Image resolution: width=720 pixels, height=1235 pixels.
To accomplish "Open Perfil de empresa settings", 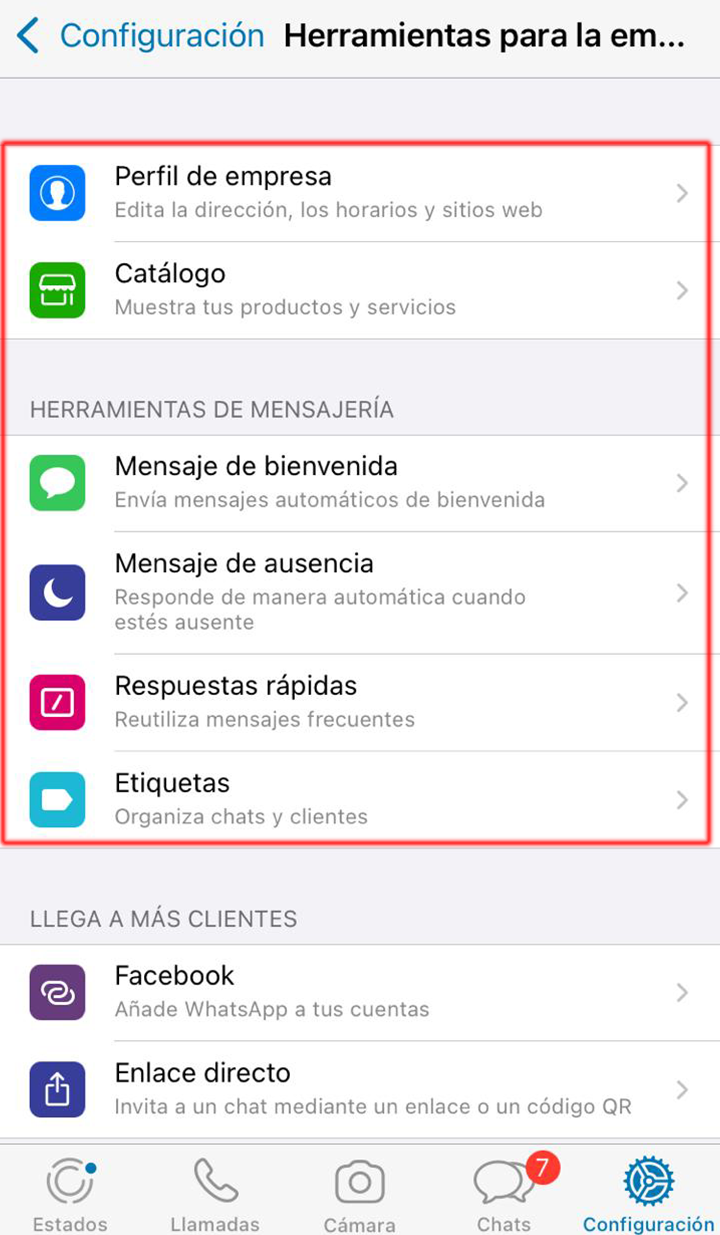I will click(x=360, y=192).
